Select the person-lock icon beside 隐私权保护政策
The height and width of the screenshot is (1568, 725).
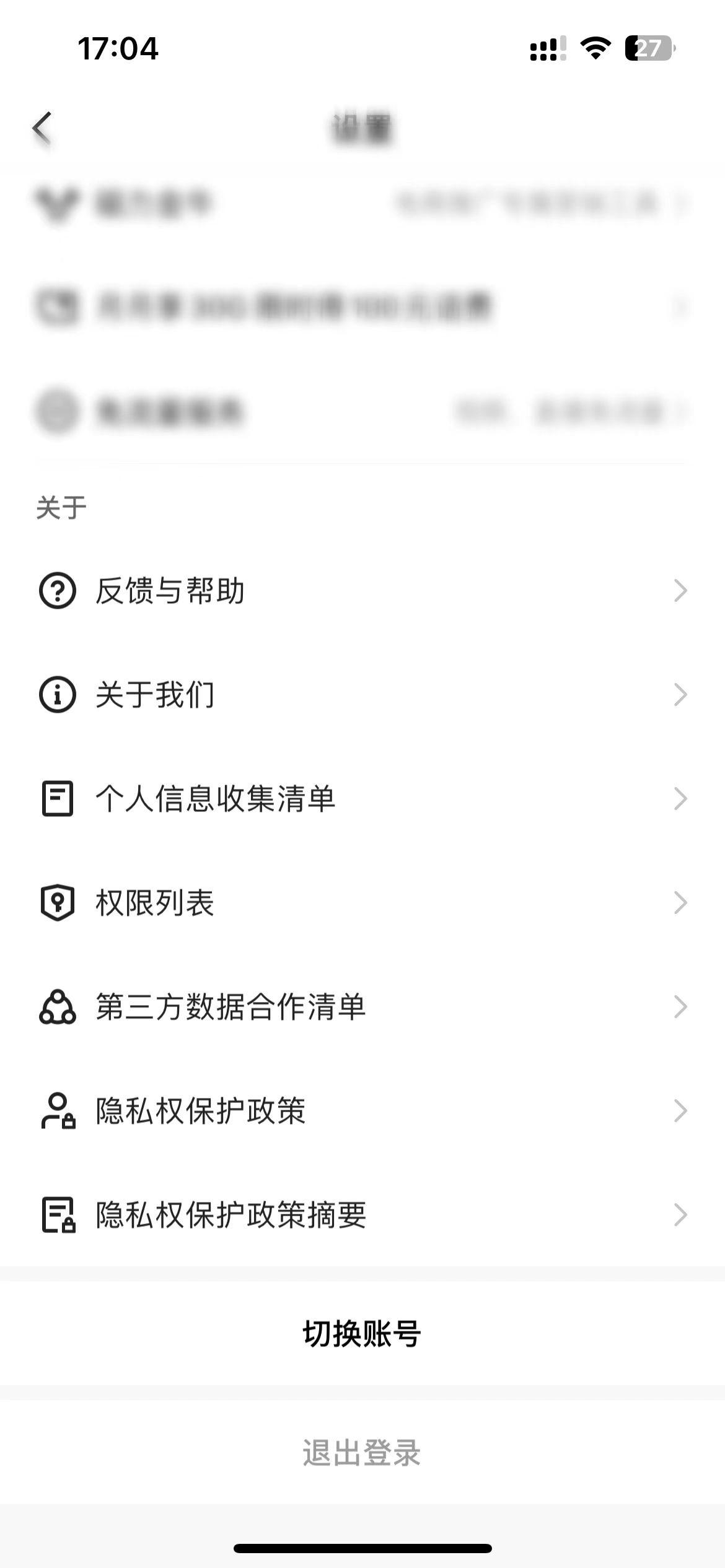click(58, 1111)
